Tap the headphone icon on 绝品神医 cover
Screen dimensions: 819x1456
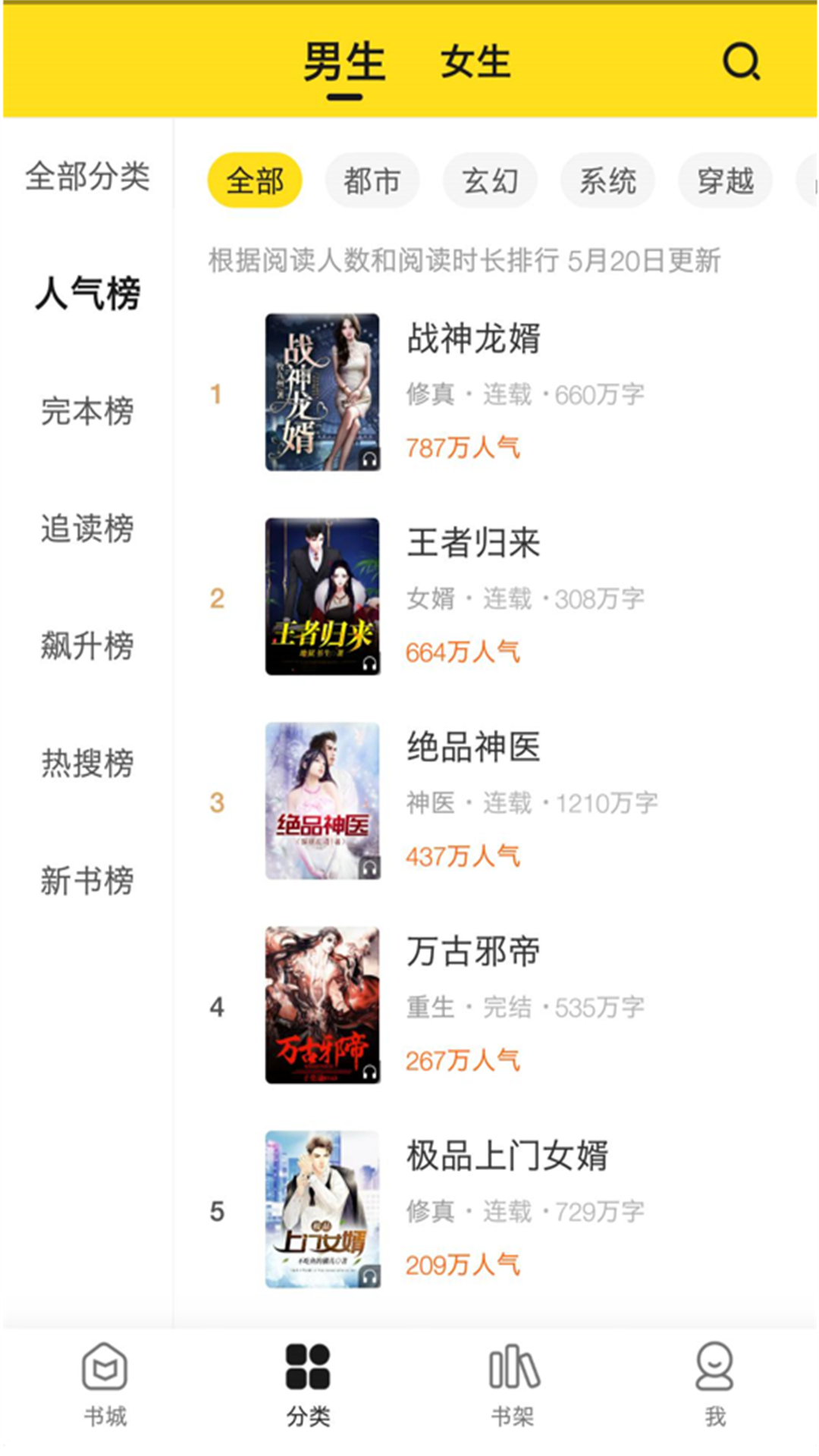click(x=368, y=867)
